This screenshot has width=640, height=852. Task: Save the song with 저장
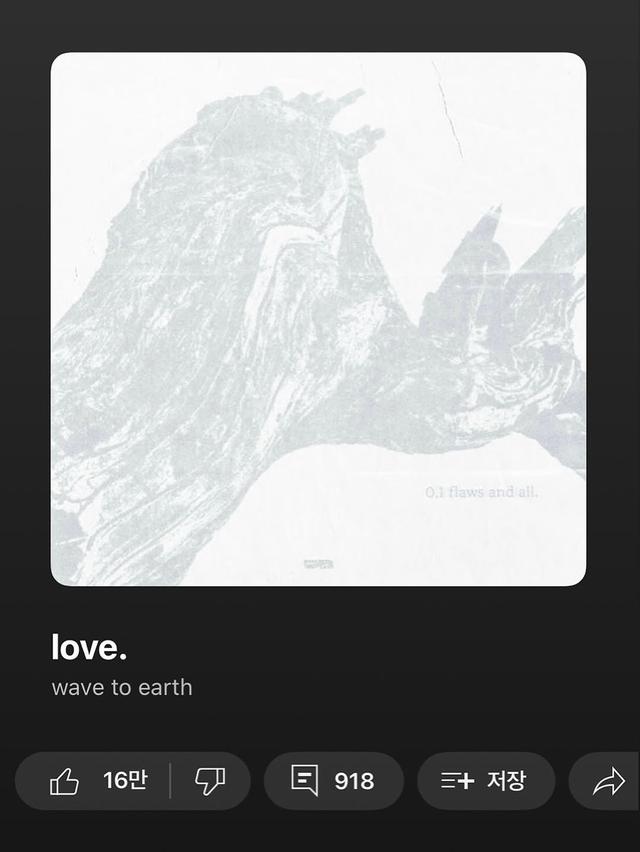point(486,781)
